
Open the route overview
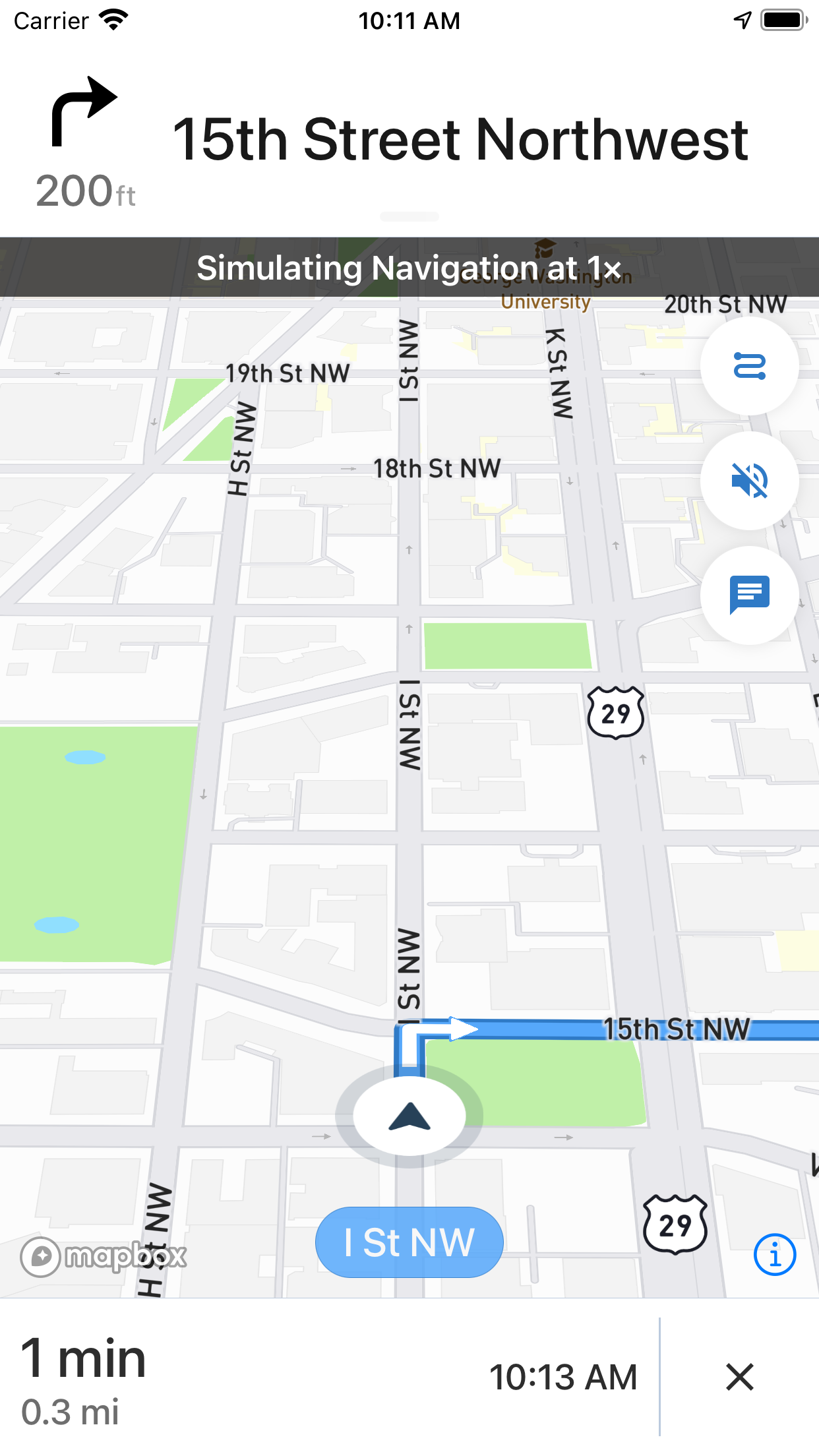click(749, 367)
